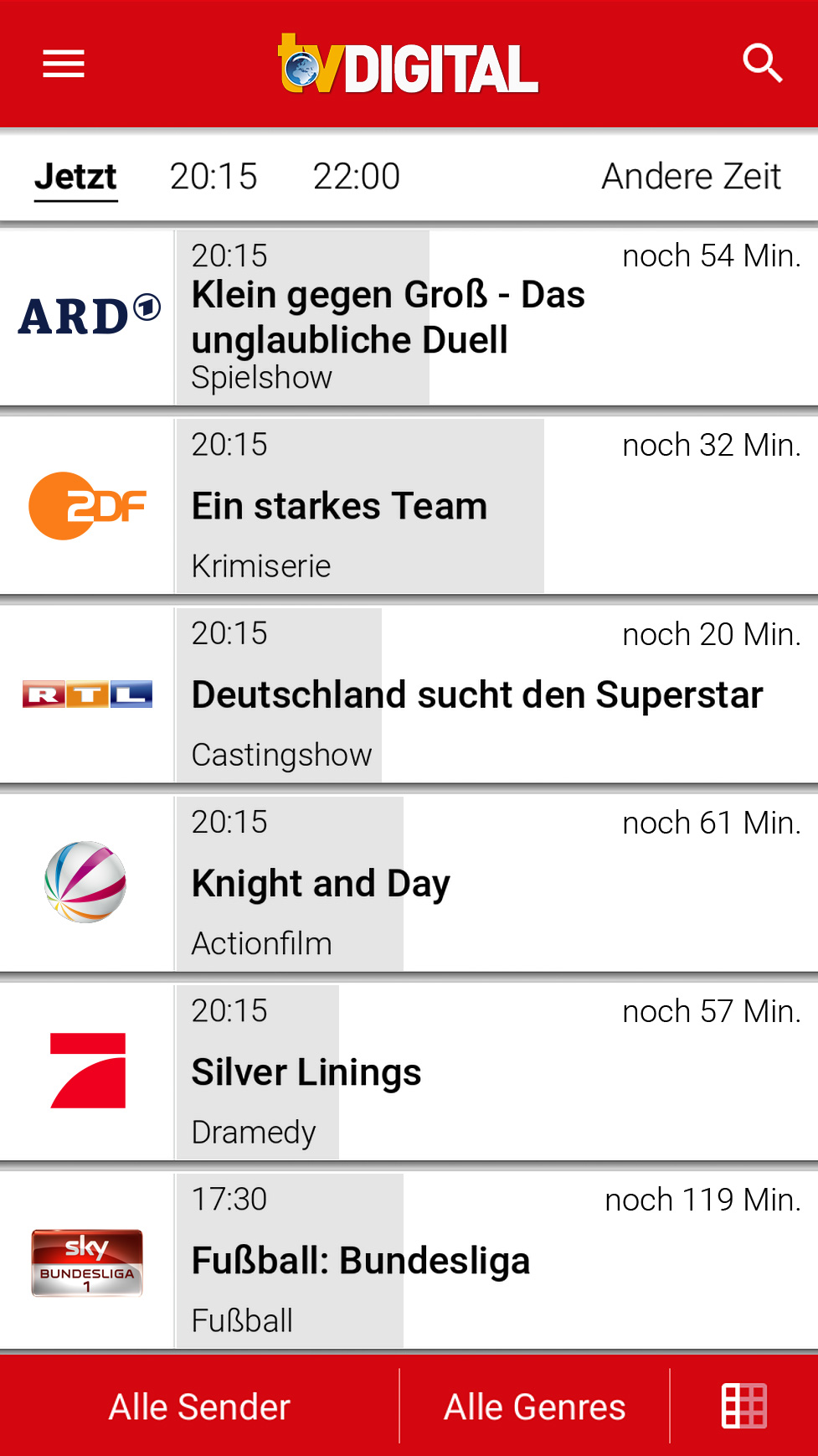Switch to the 20:15 tab
818x1456 pixels.
pyautogui.click(x=214, y=176)
